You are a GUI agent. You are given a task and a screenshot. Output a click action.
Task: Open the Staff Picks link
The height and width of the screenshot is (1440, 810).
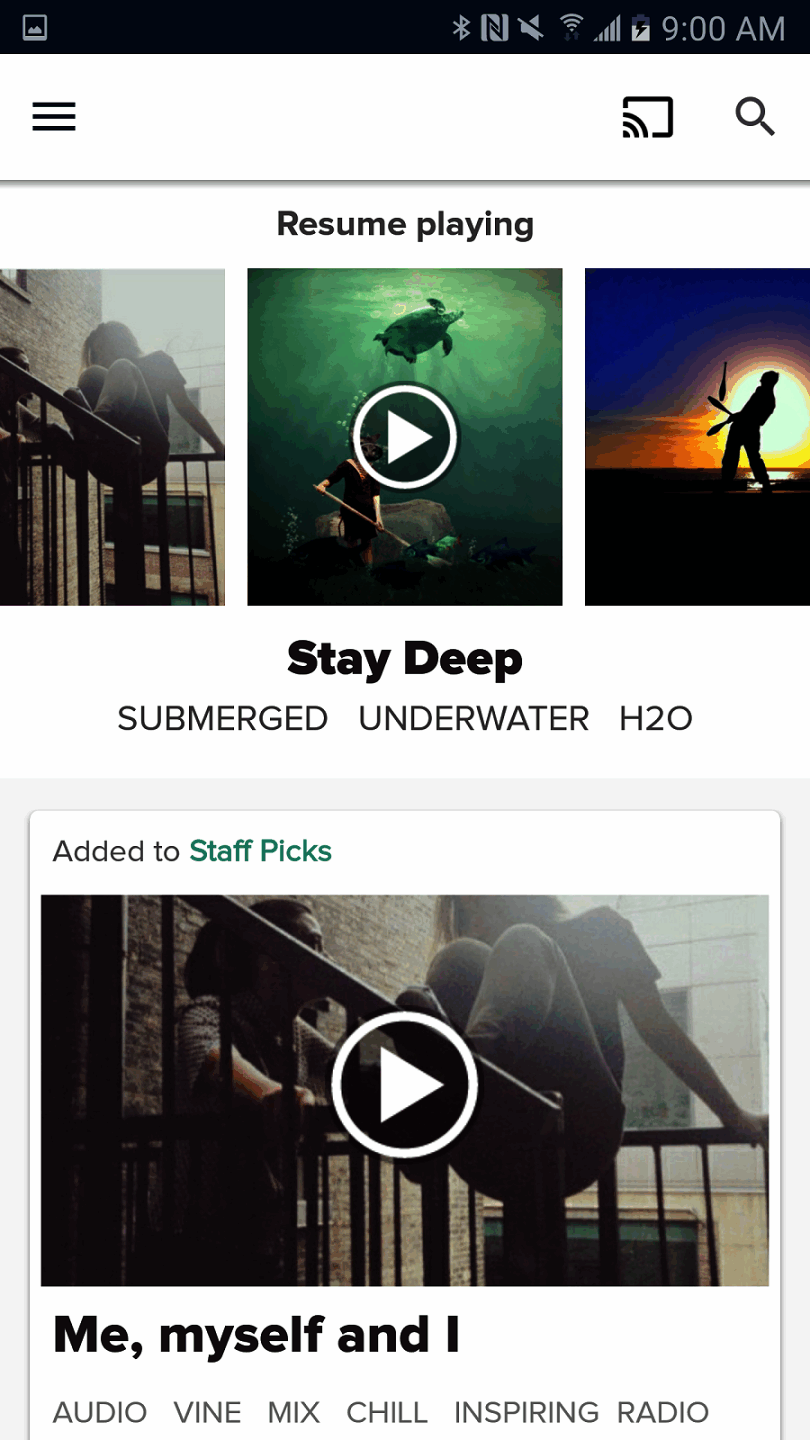[261, 851]
